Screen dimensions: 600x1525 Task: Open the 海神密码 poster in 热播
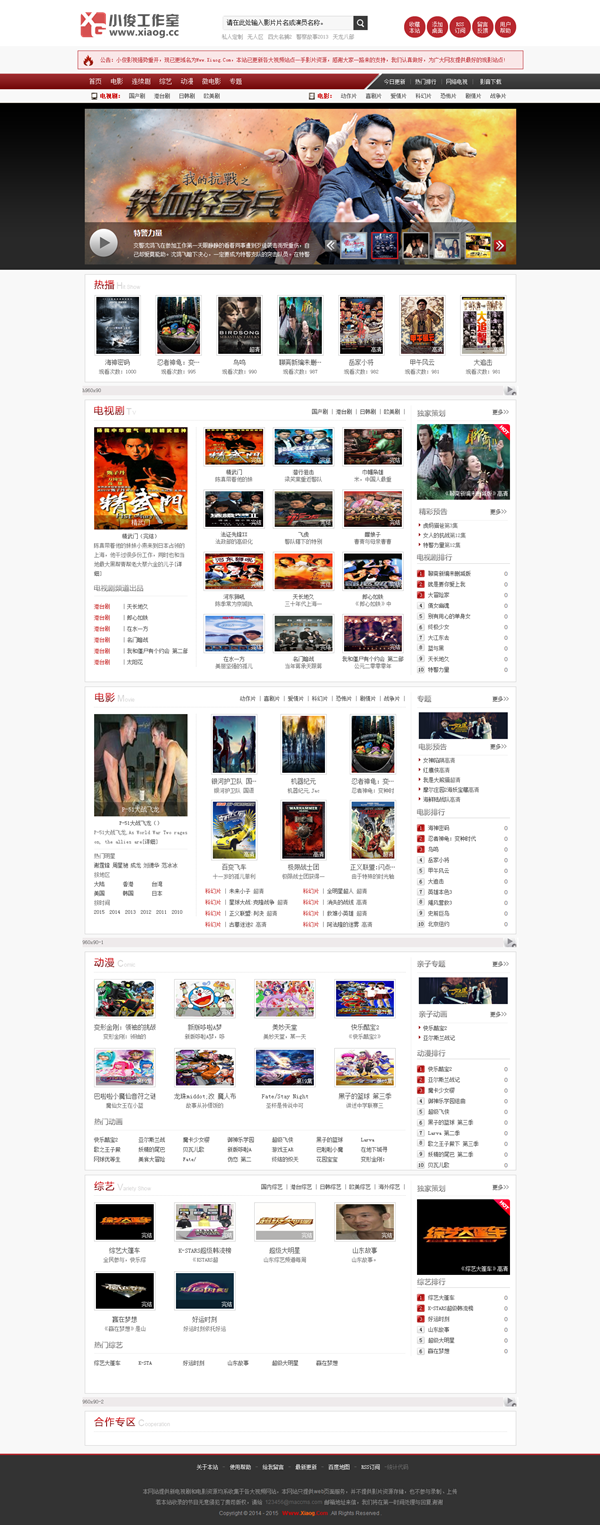117,325
